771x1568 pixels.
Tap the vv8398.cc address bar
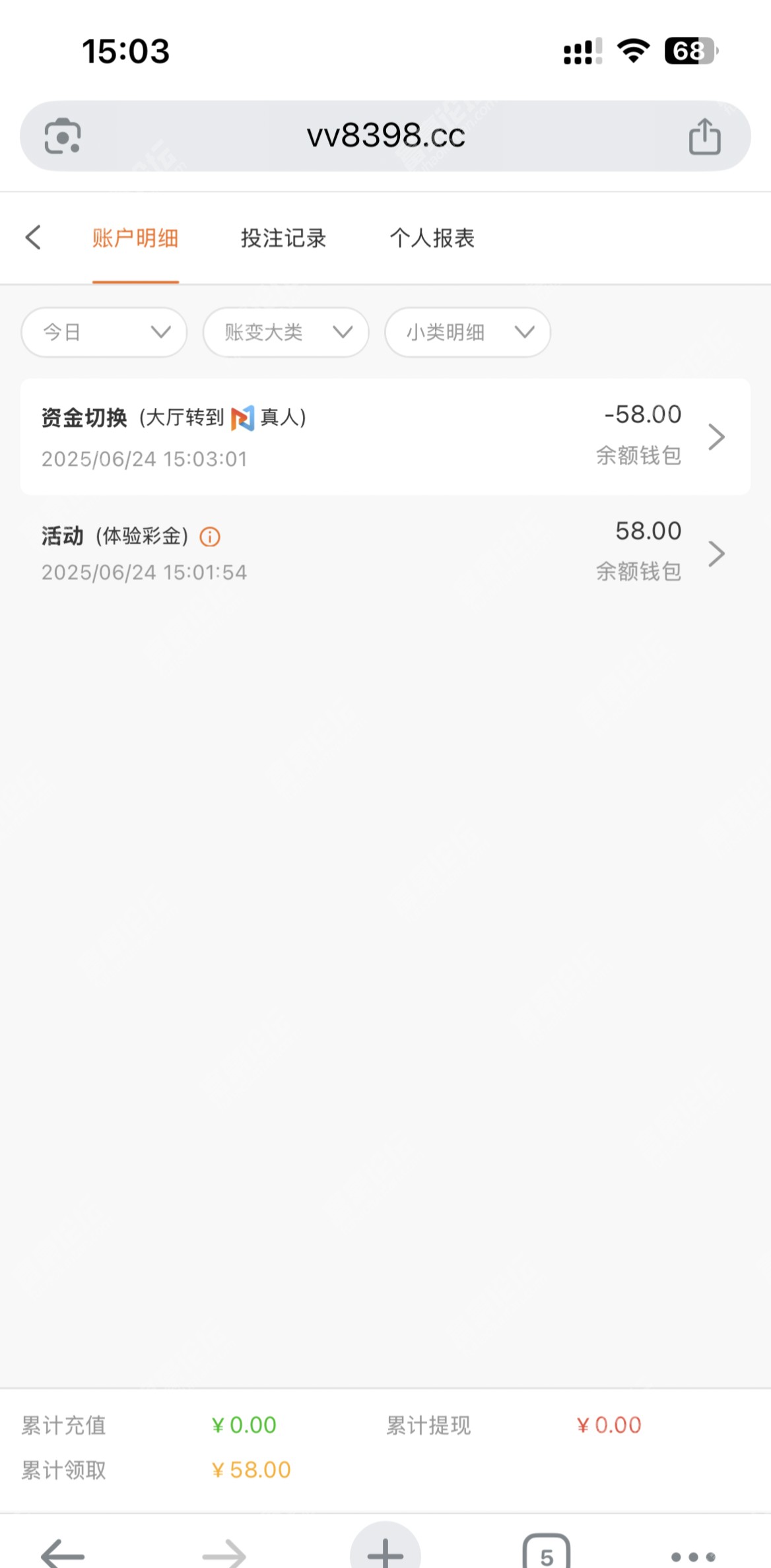pyautogui.click(x=385, y=136)
